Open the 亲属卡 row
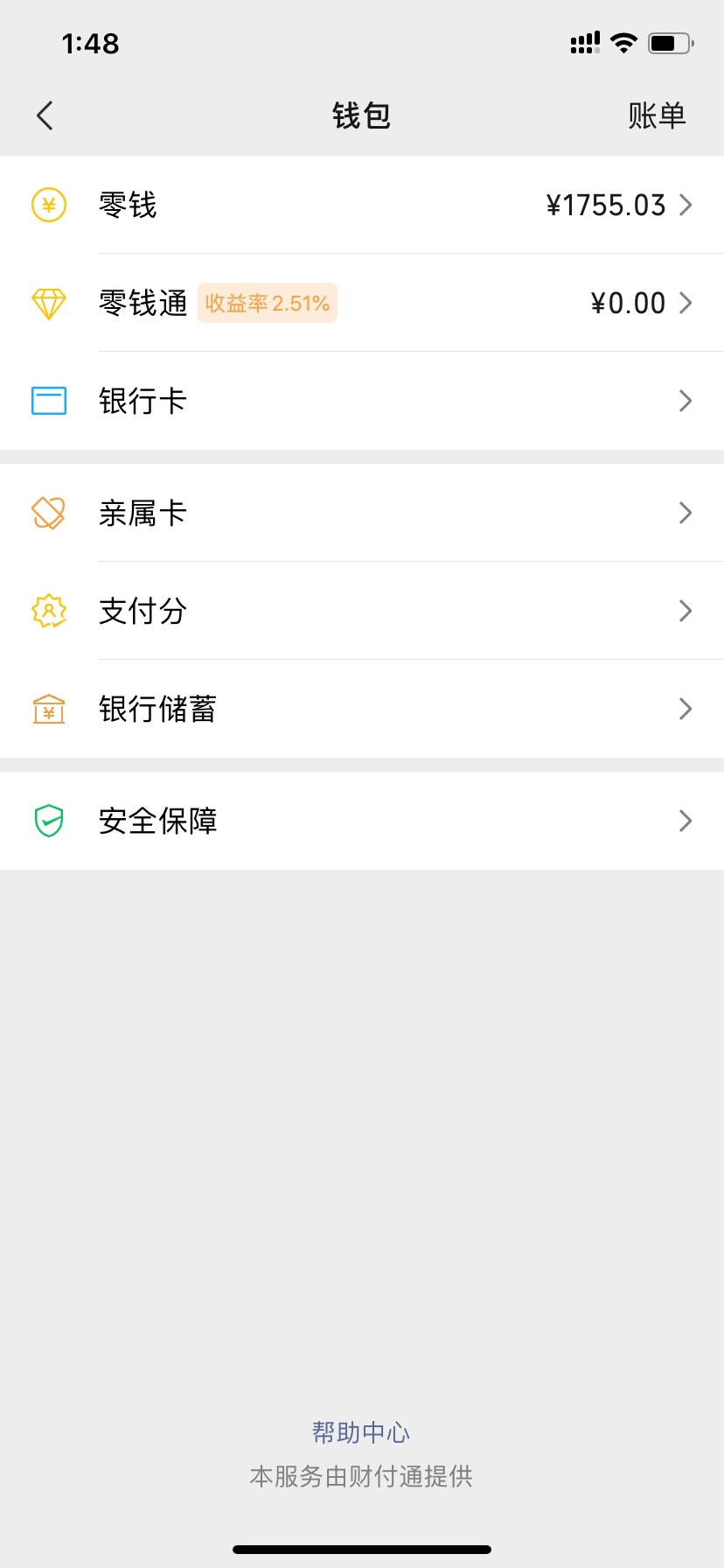The image size is (724, 1568). [362, 513]
